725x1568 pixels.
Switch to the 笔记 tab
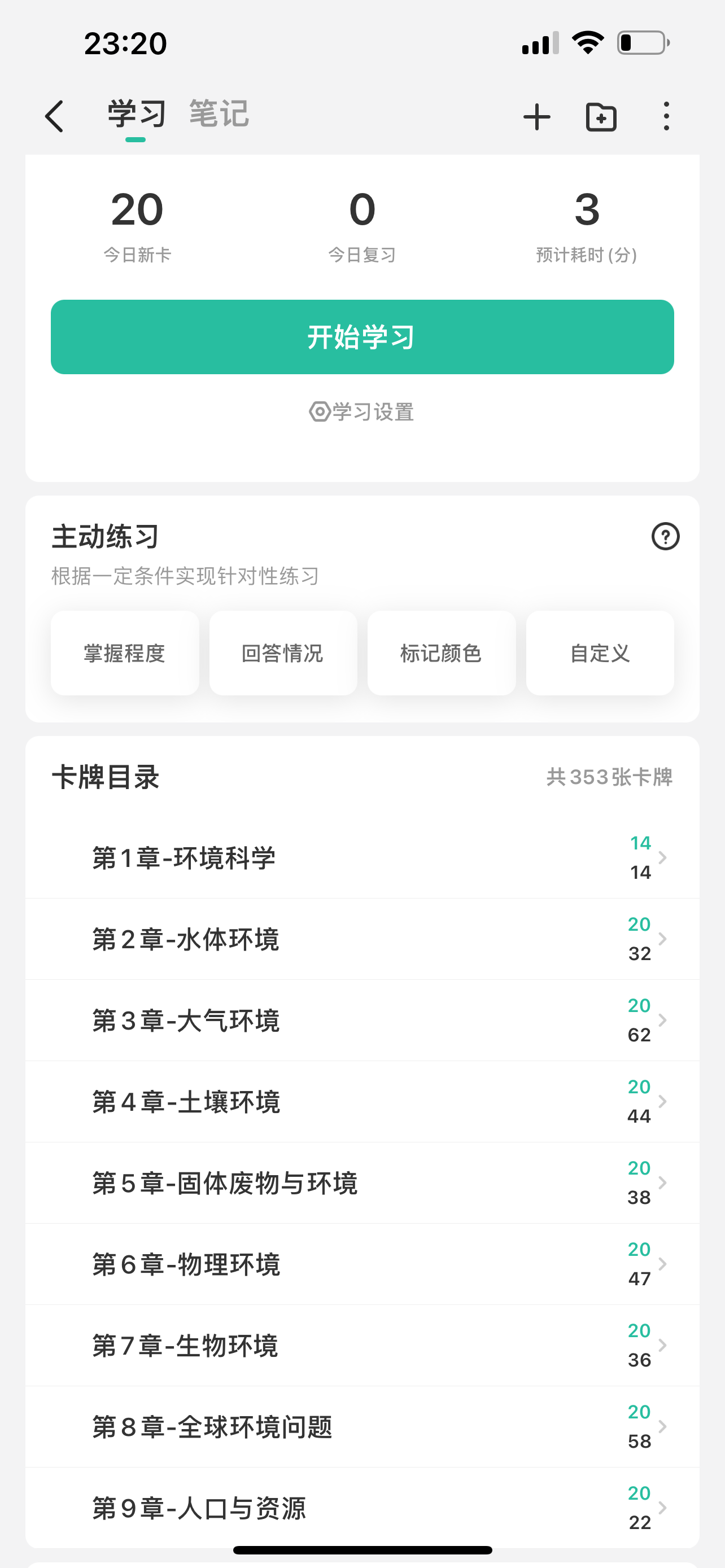pyautogui.click(x=219, y=113)
